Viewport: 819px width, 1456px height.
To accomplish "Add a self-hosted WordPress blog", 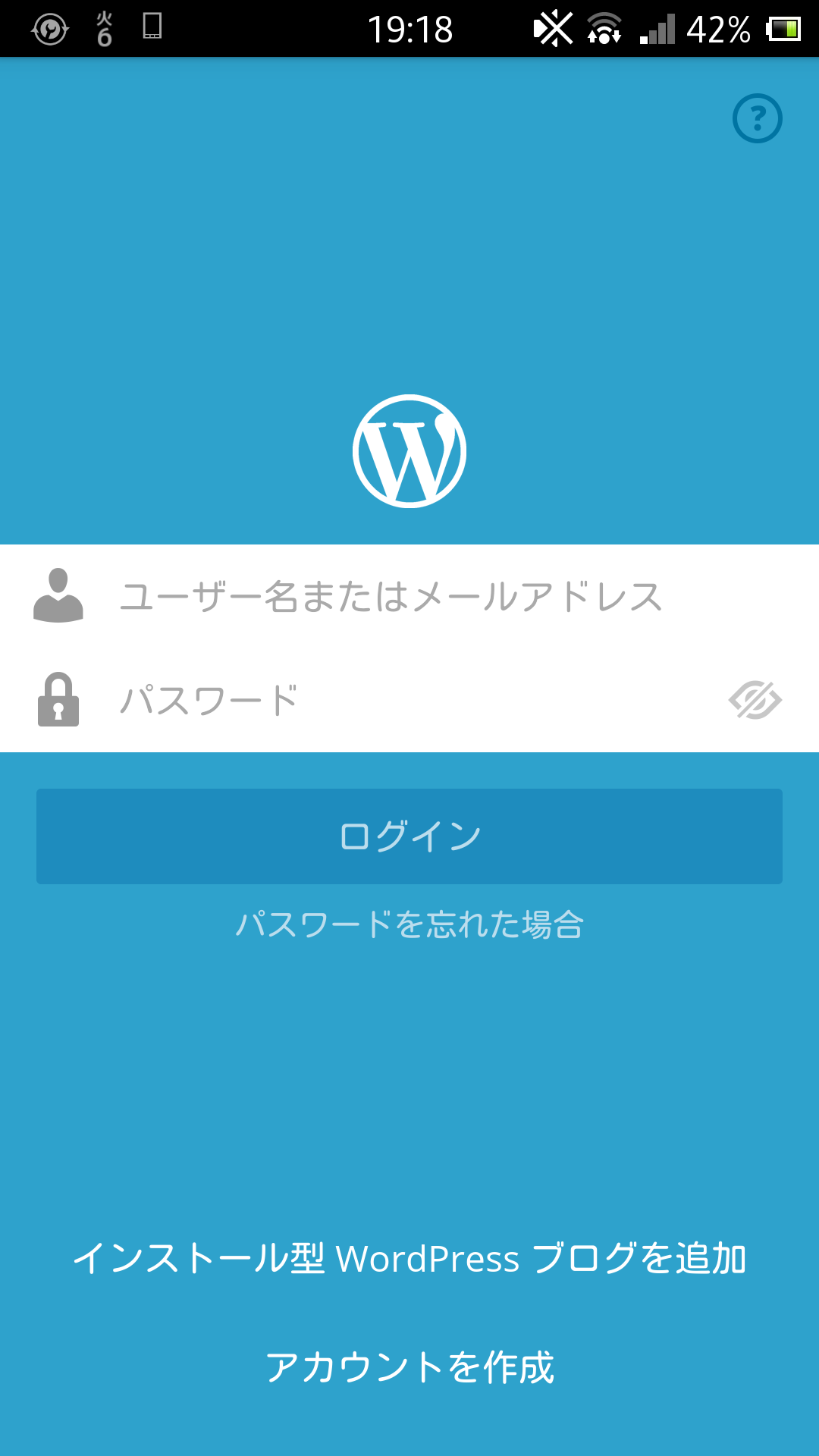I will 409,1258.
